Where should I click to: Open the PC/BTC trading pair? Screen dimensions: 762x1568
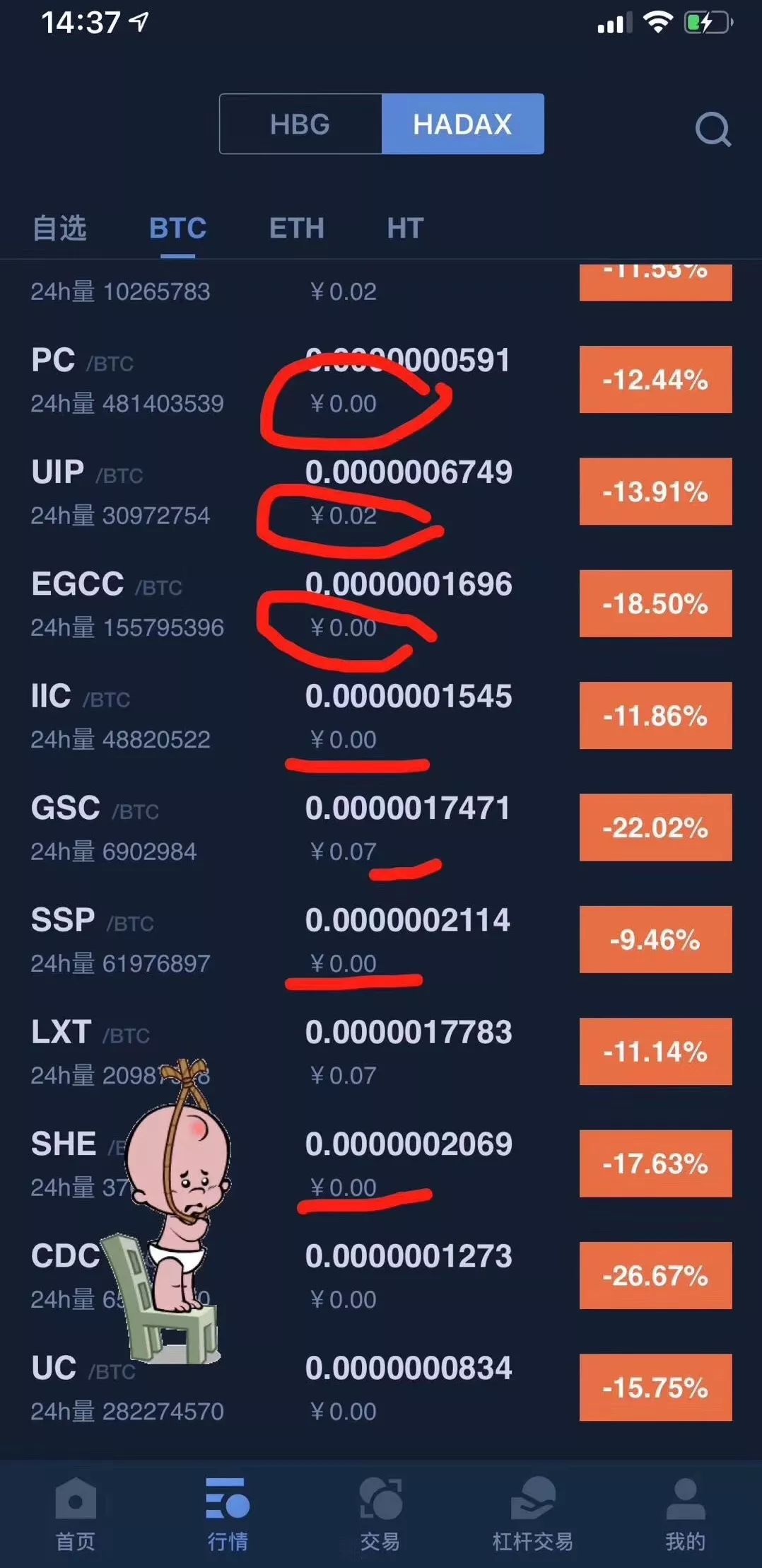(381, 380)
